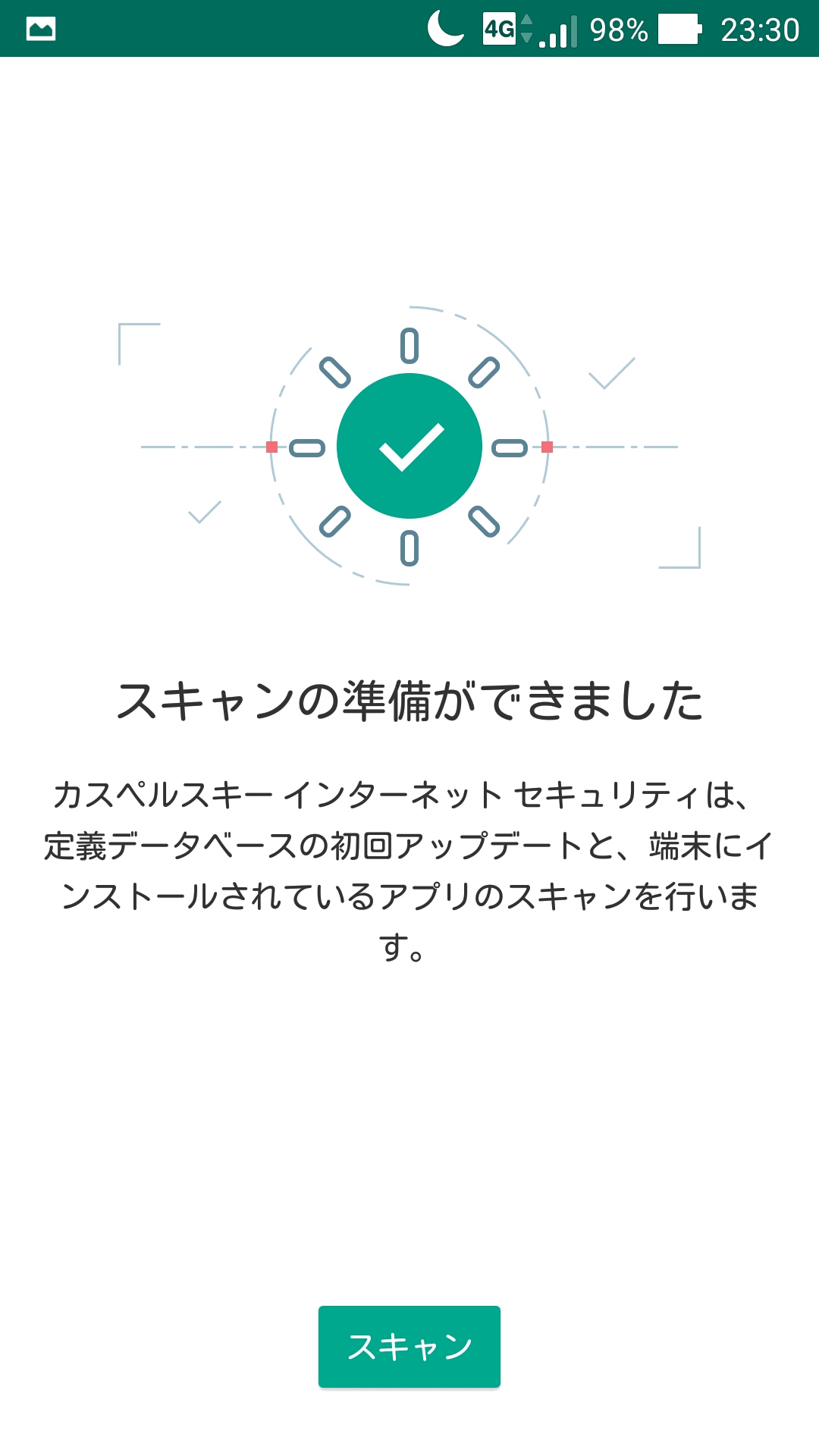Image resolution: width=819 pixels, height=1456 pixels.
Task: Tap the green スキャン button
Action: pos(409,1347)
